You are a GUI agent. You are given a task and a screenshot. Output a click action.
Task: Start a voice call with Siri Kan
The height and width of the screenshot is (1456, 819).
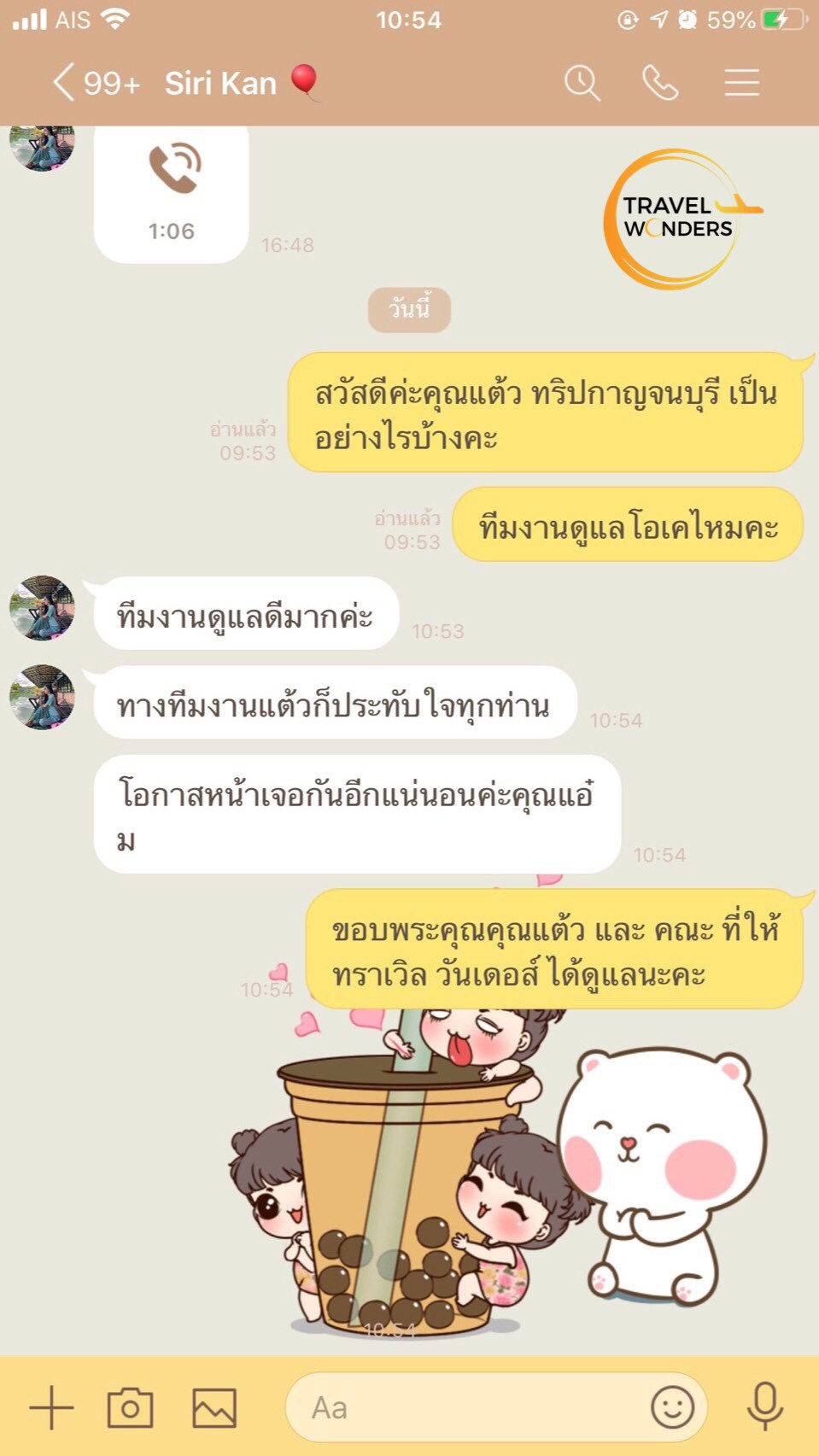[660, 83]
